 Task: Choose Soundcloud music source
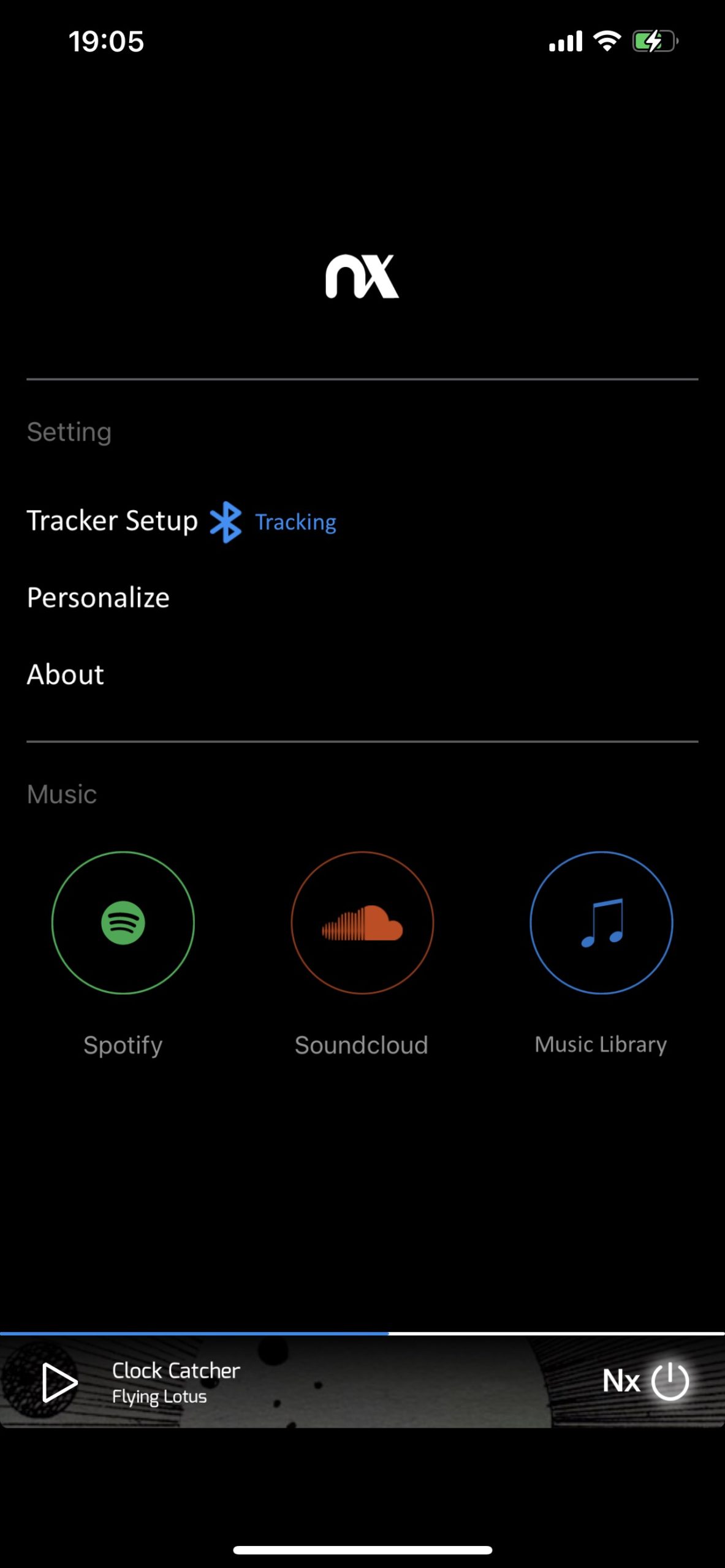point(362,922)
